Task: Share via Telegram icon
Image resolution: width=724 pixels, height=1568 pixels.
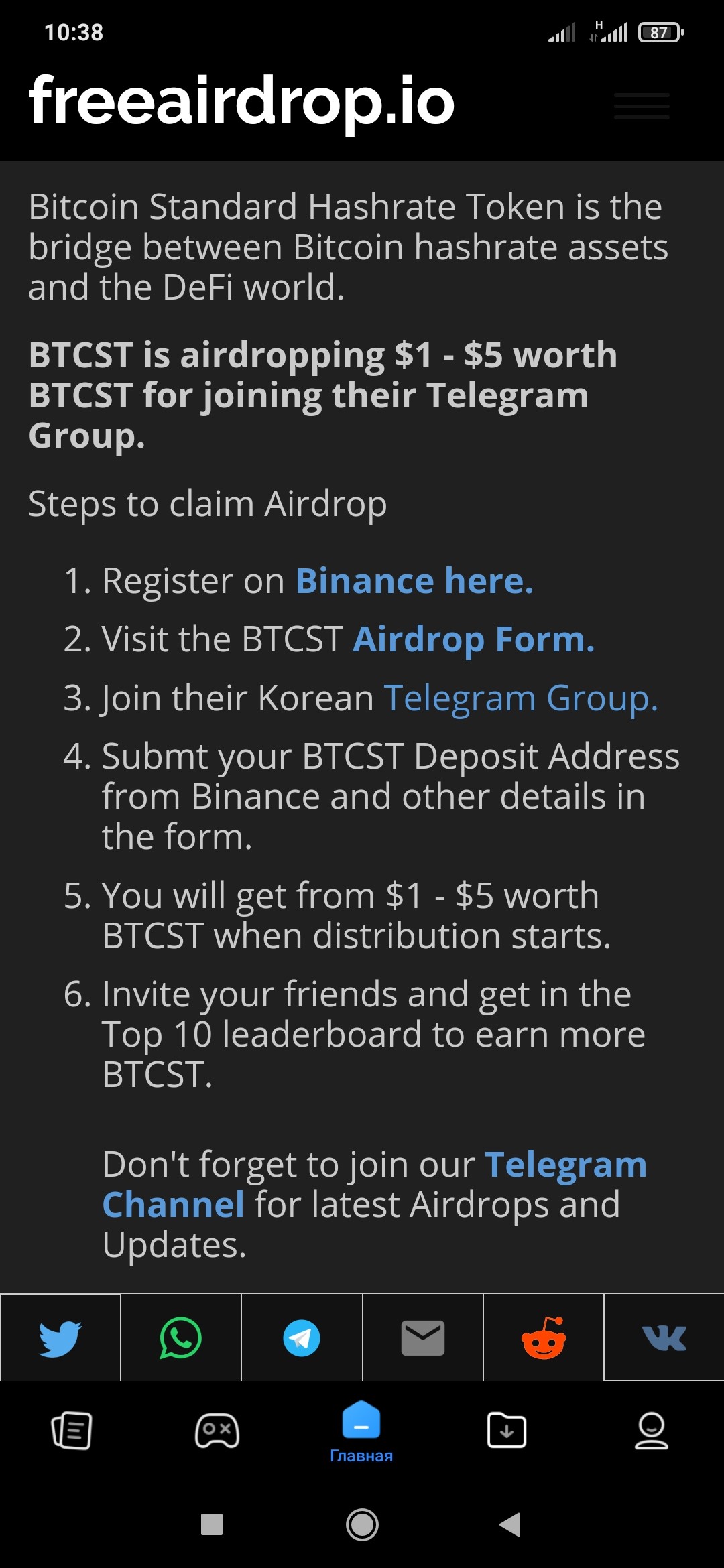Action: [x=302, y=1337]
